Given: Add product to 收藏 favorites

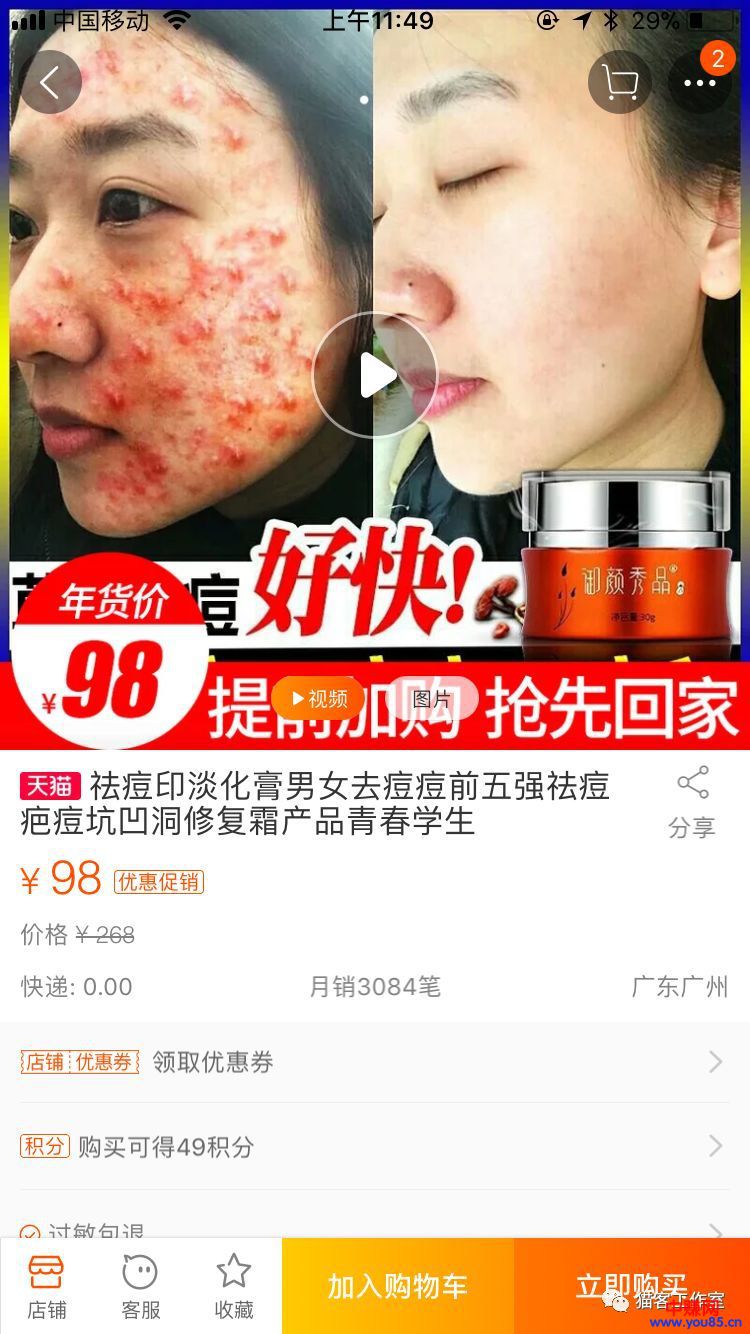Looking at the screenshot, I should [234, 1287].
